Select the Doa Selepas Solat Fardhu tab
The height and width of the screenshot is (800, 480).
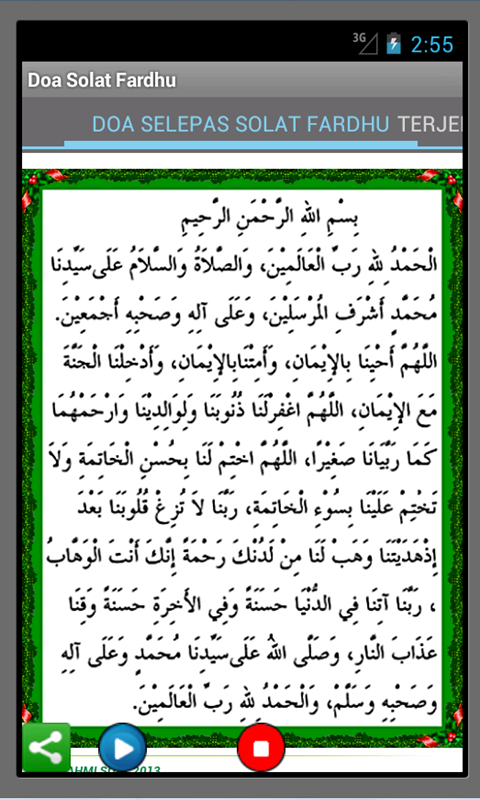pos(240,124)
